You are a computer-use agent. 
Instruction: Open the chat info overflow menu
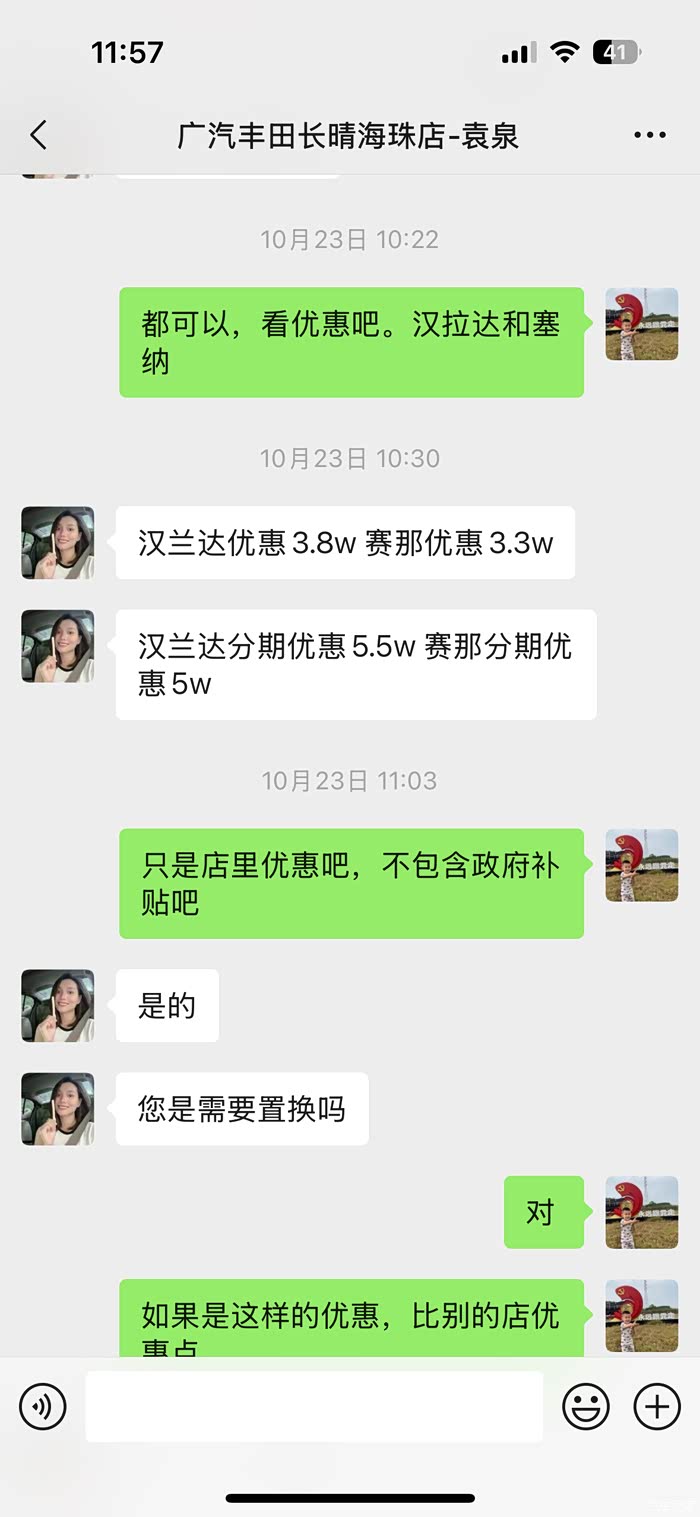click(649, 135)
